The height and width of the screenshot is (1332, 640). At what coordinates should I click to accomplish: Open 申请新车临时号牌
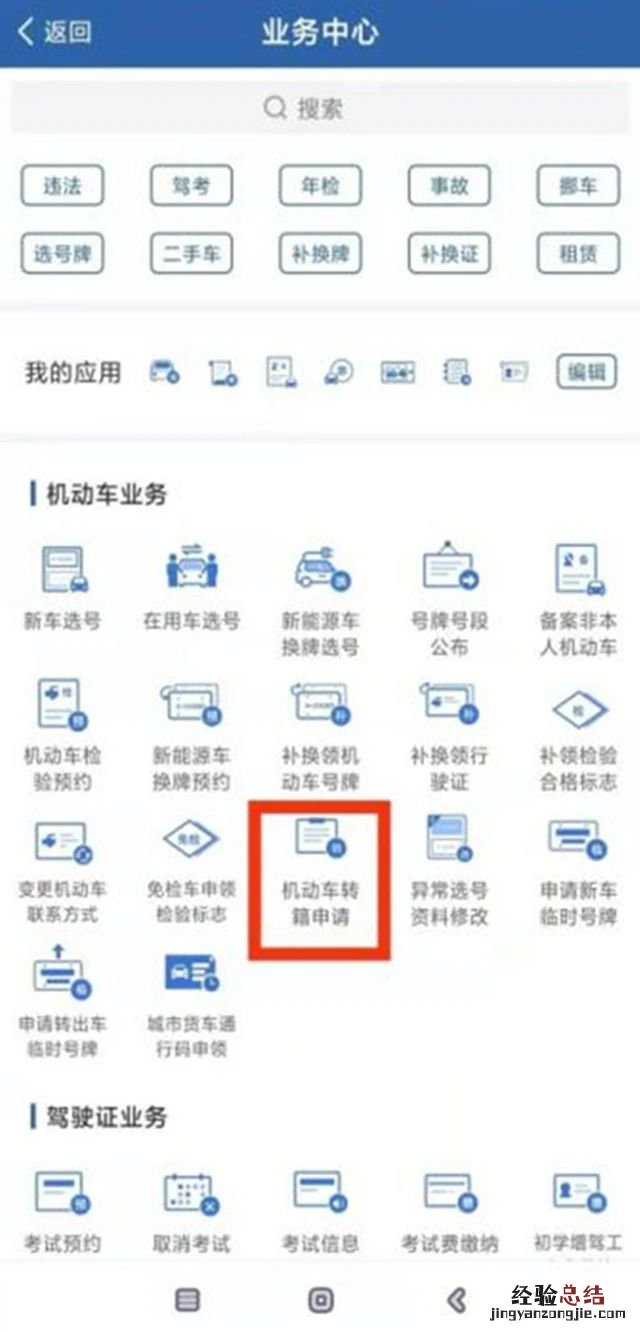(x=578, y=868)
